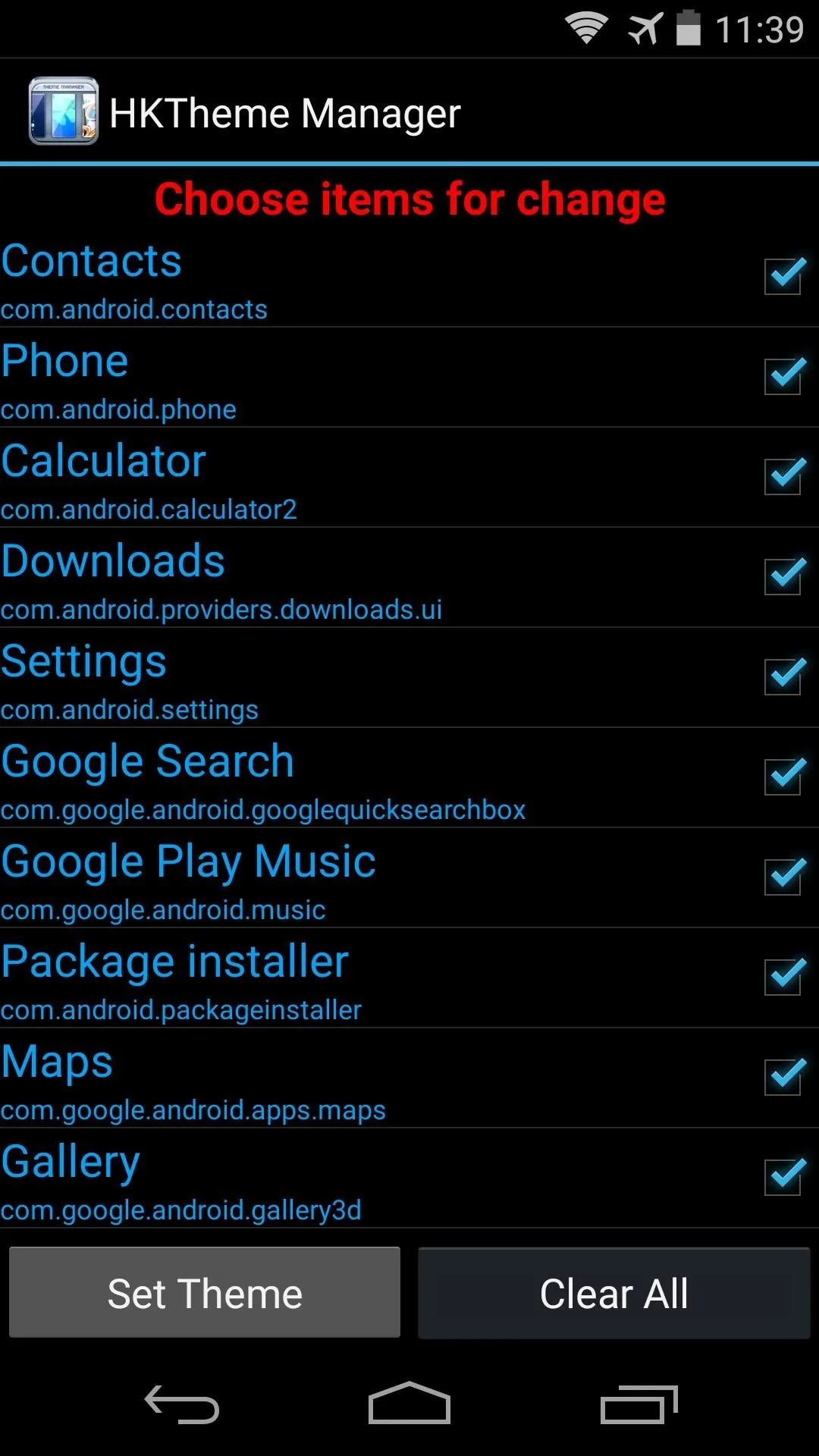Uncheck the Contacts checkbox
The width and height of the screenshot is (819, 1456).
(x=784, y=276)
